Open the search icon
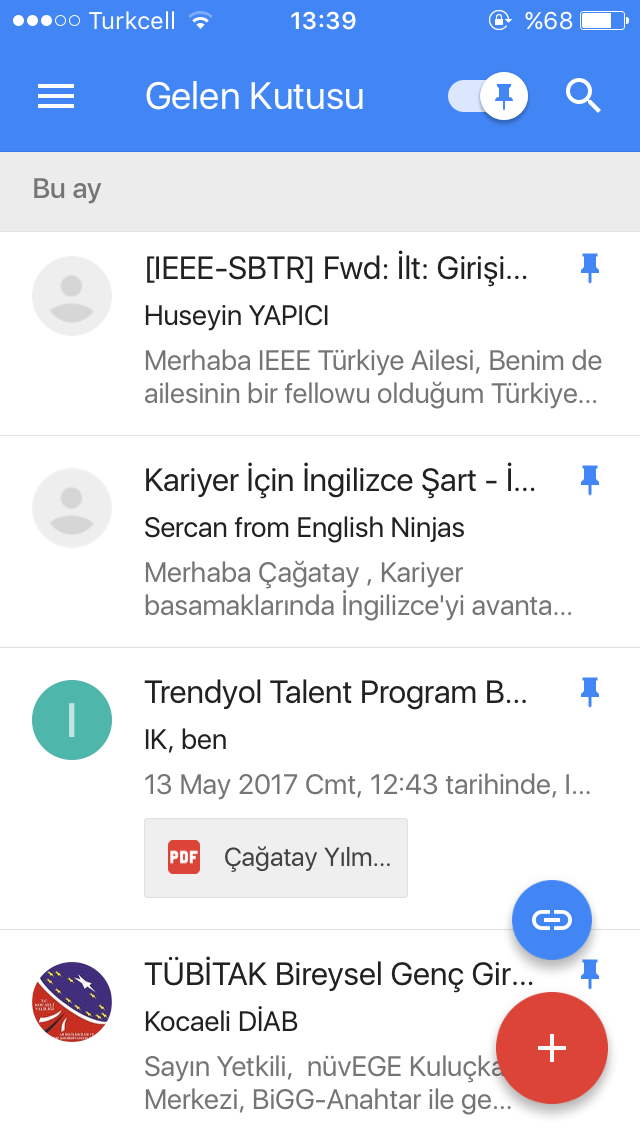The width and height of the screenshot is (640, 1136). point(583,96)
